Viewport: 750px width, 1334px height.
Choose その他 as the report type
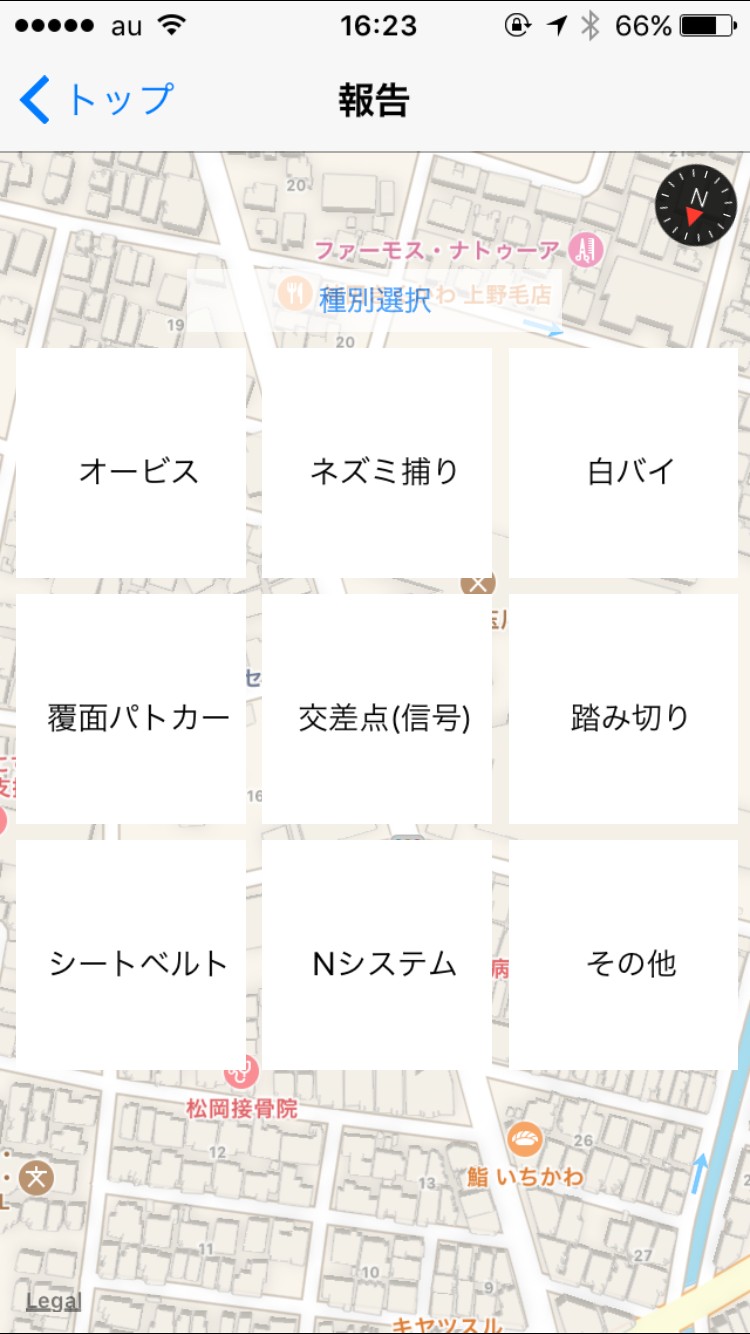(623, 955)
